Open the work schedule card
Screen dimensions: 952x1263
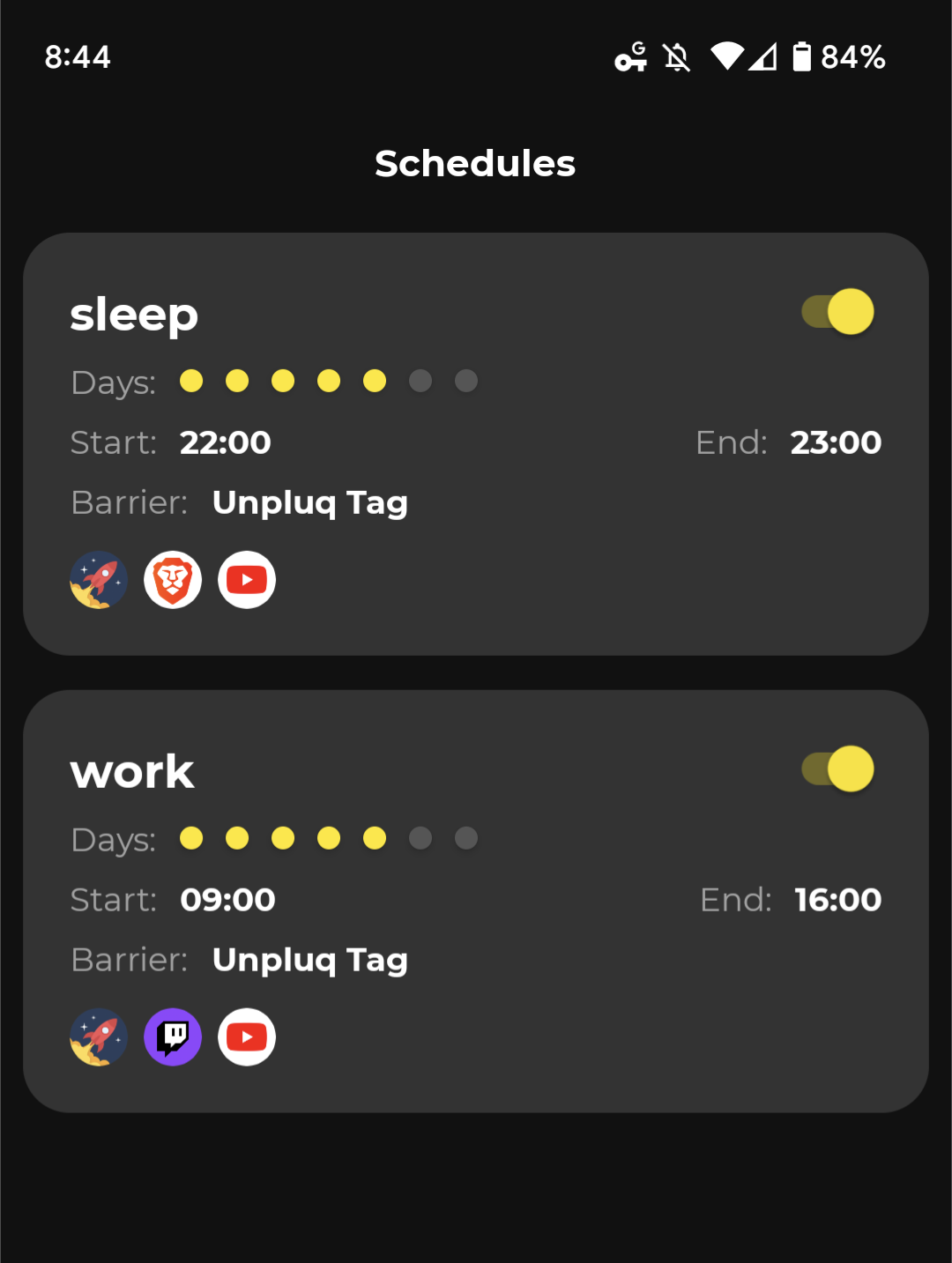tap(476, 899)
